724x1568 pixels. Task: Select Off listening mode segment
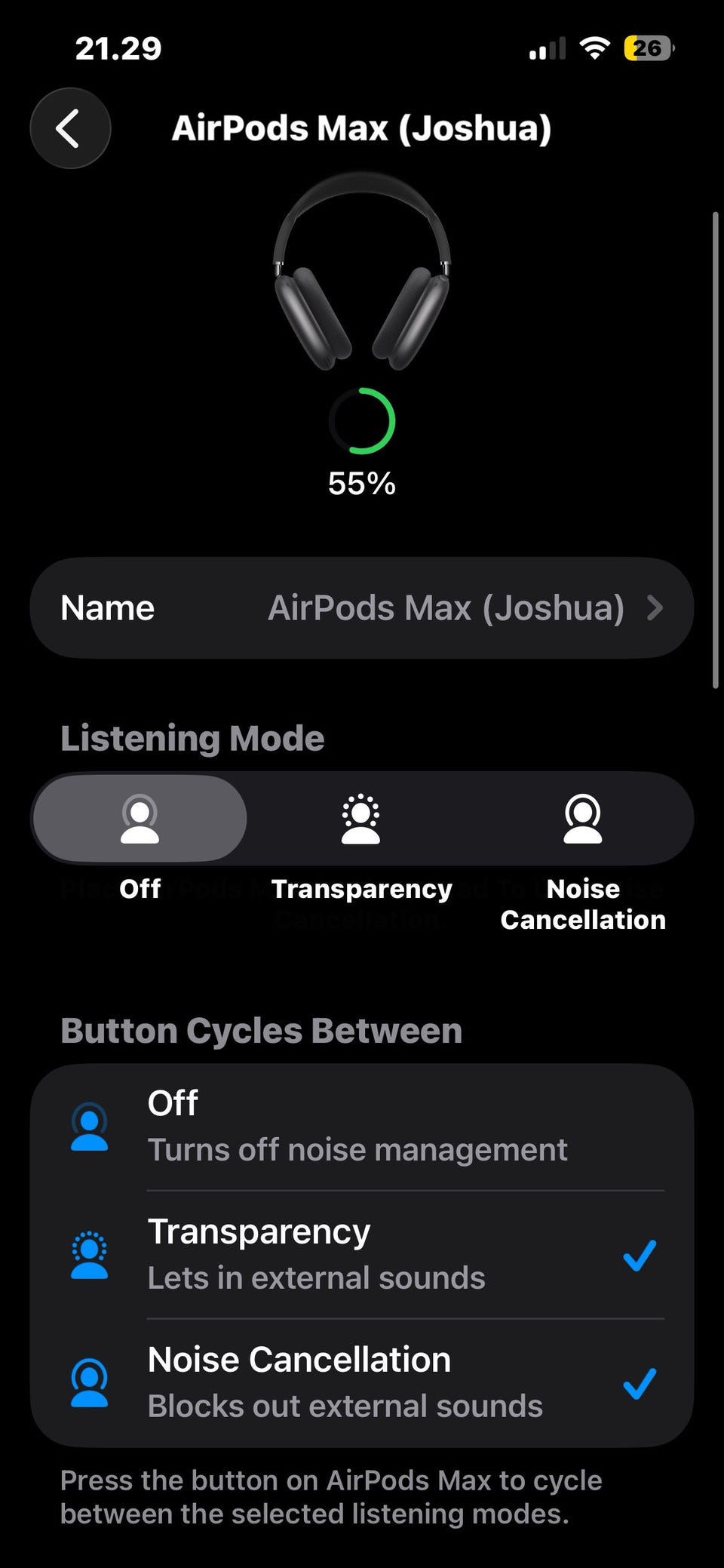(140, 819)
